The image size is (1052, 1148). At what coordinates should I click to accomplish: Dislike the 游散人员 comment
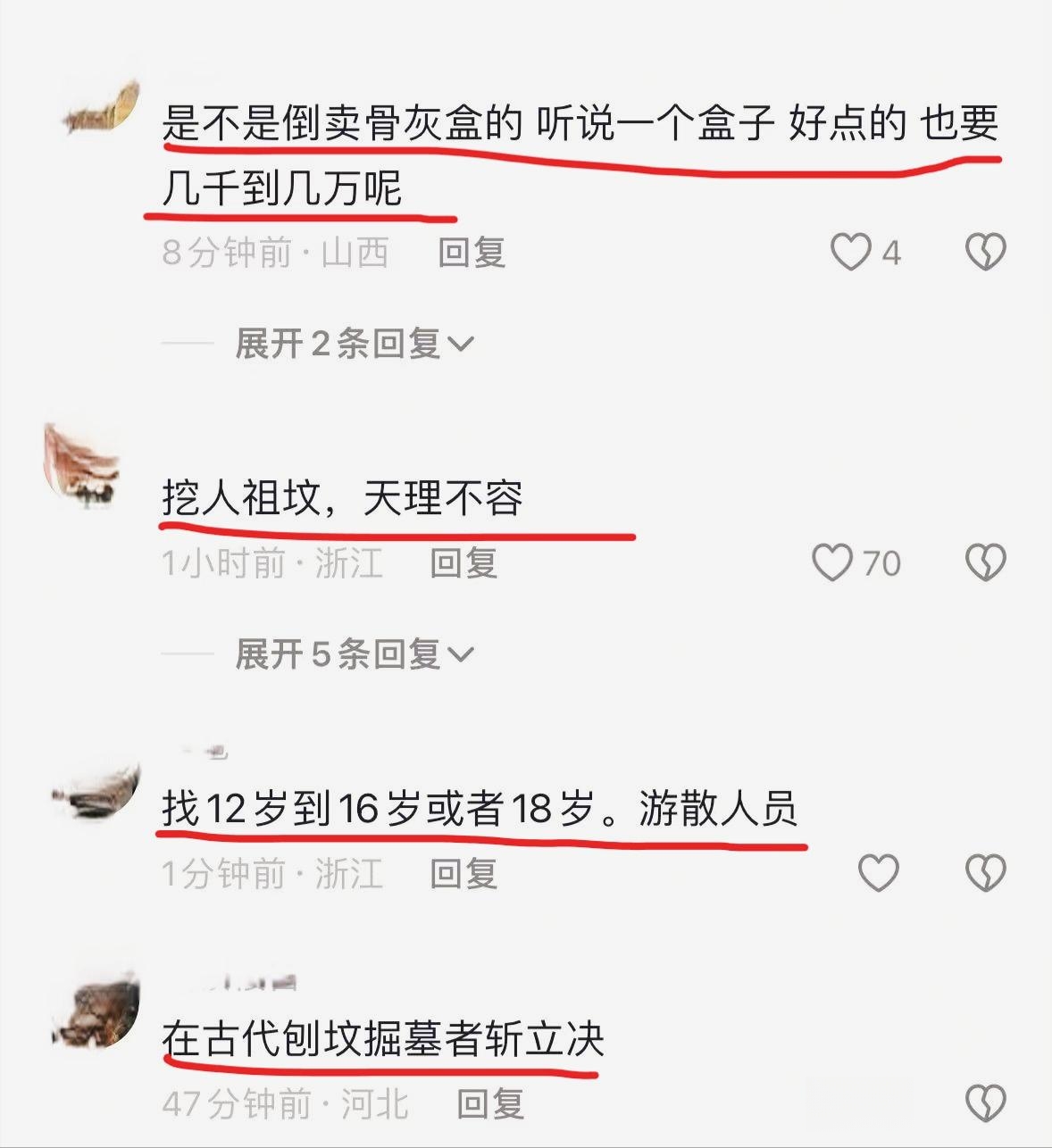[x=986, y=872]
